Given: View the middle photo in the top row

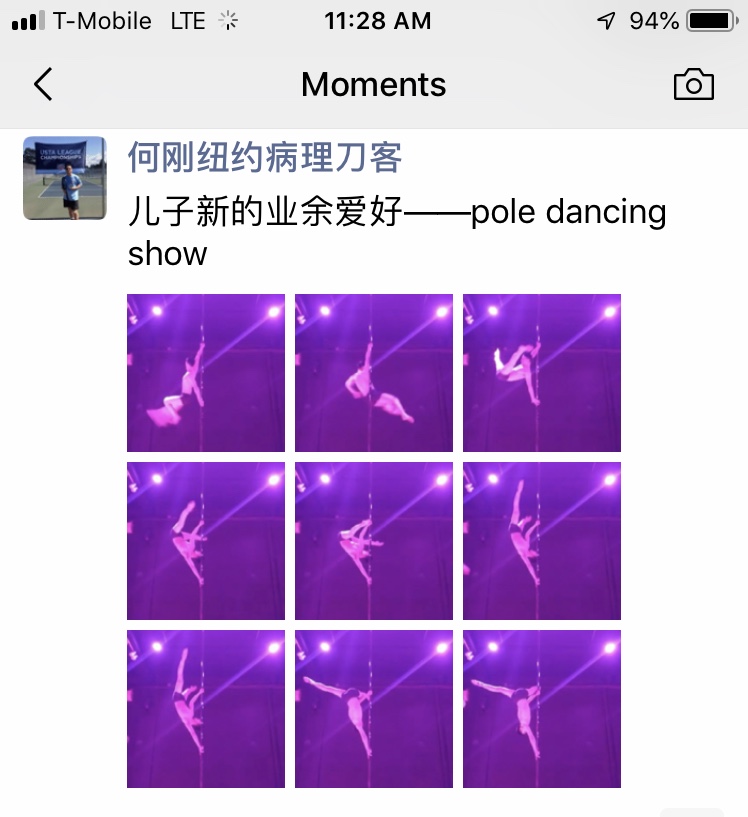Looking at the screenshot, I should click(374, 373).
